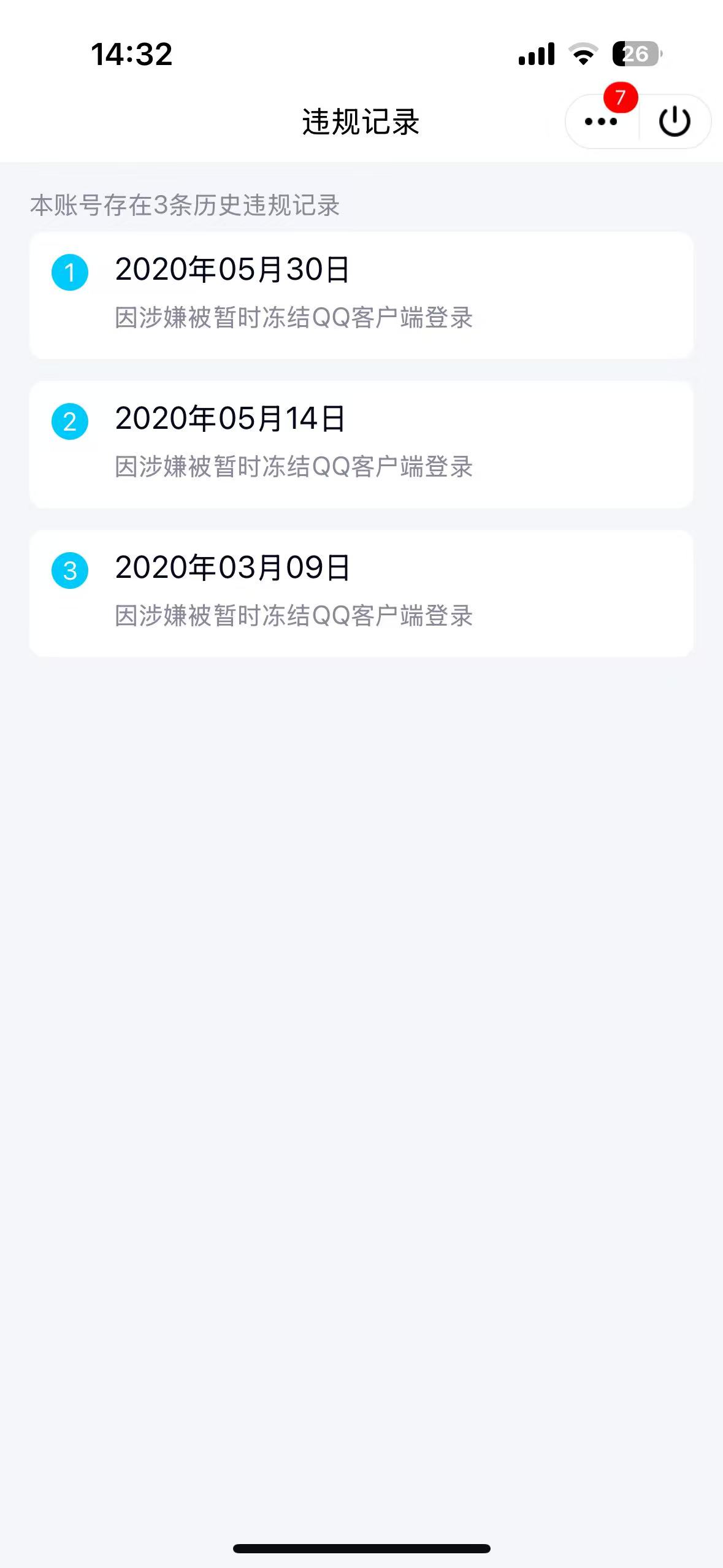The image size is (723, 1568).
Task: Click the second record's freeze reason description
Action: coord(294,467)
